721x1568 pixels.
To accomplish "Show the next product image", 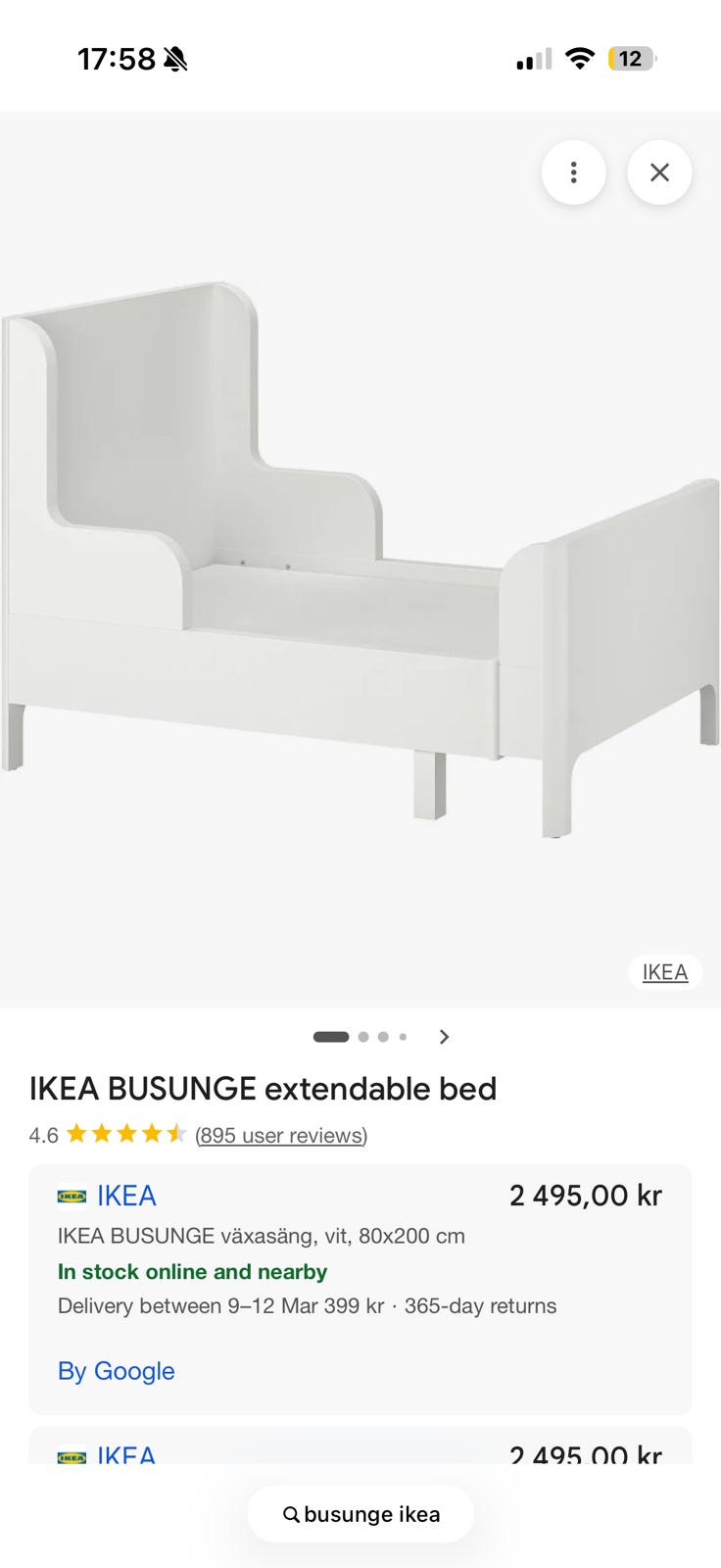I will click(445, 1037).
